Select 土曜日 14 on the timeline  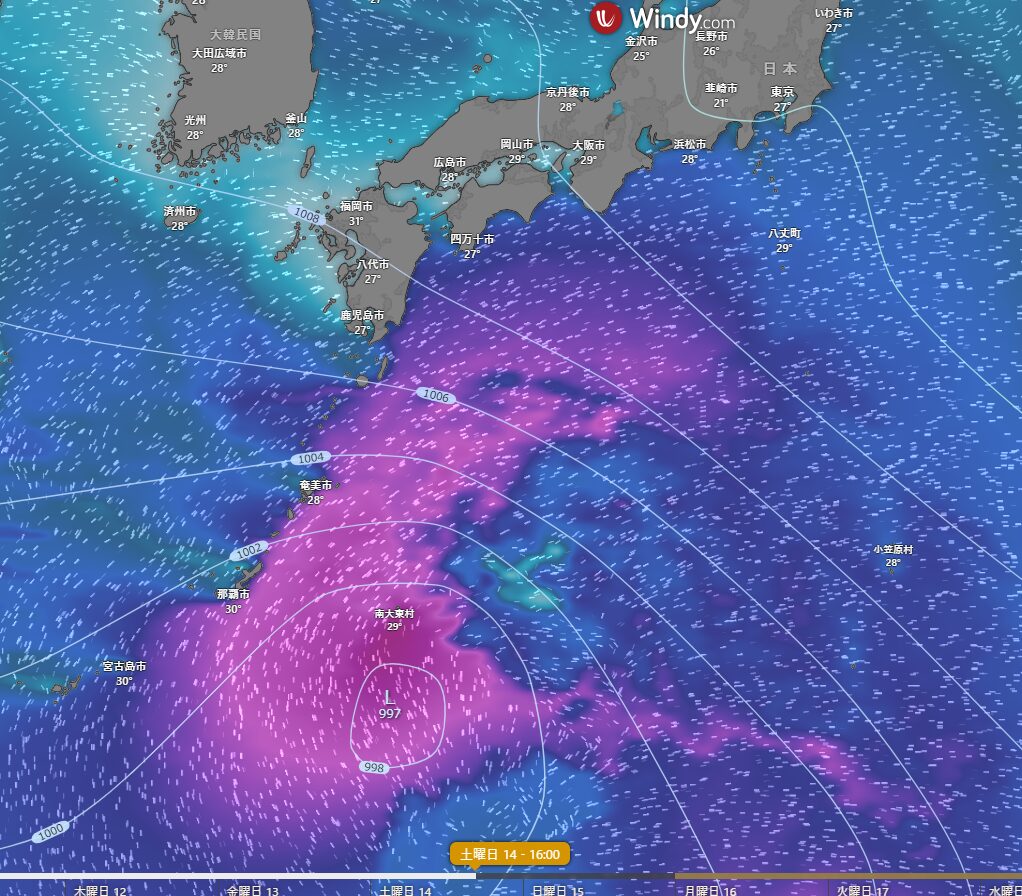coord(405,890)
